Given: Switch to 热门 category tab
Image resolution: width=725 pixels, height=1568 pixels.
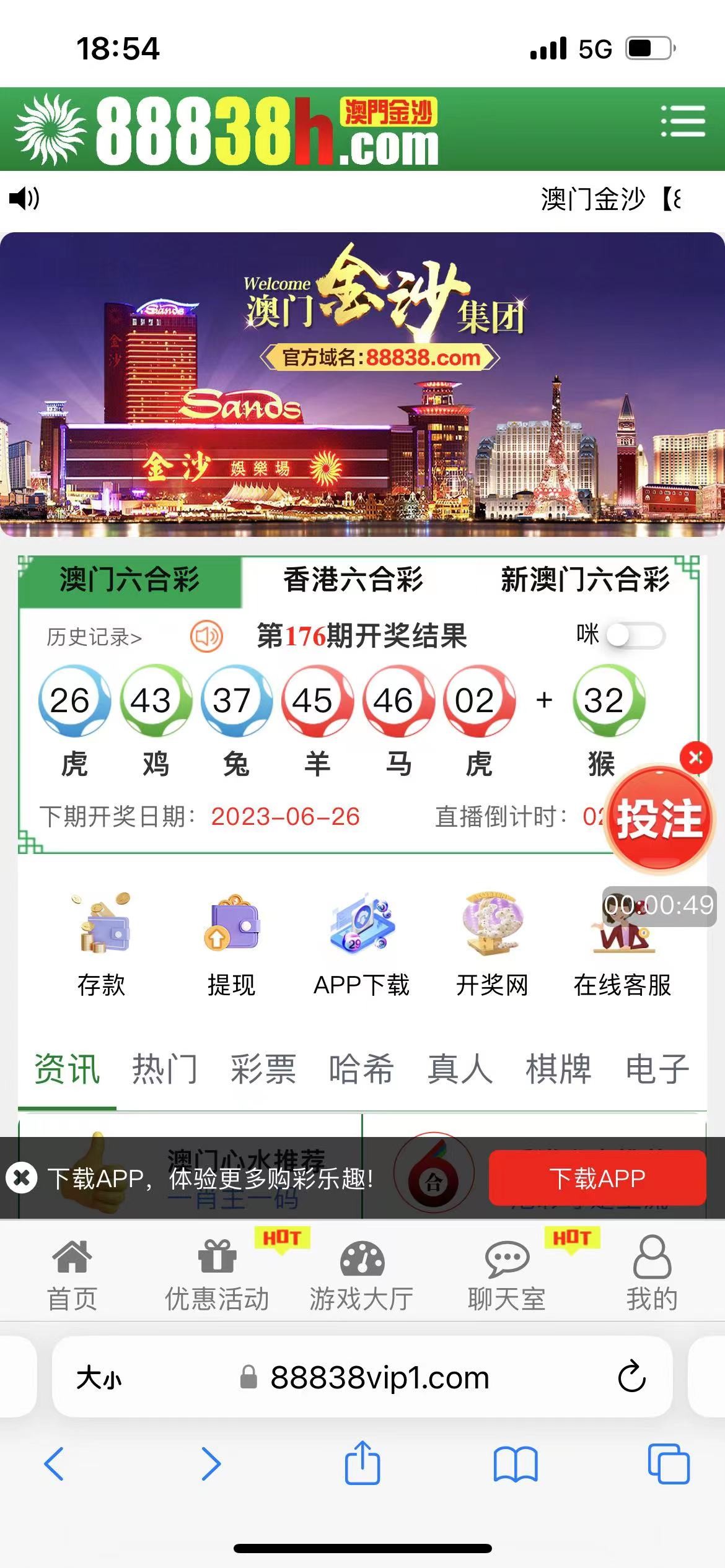Looking at the screenshot, I should (x=165, y=1069).
